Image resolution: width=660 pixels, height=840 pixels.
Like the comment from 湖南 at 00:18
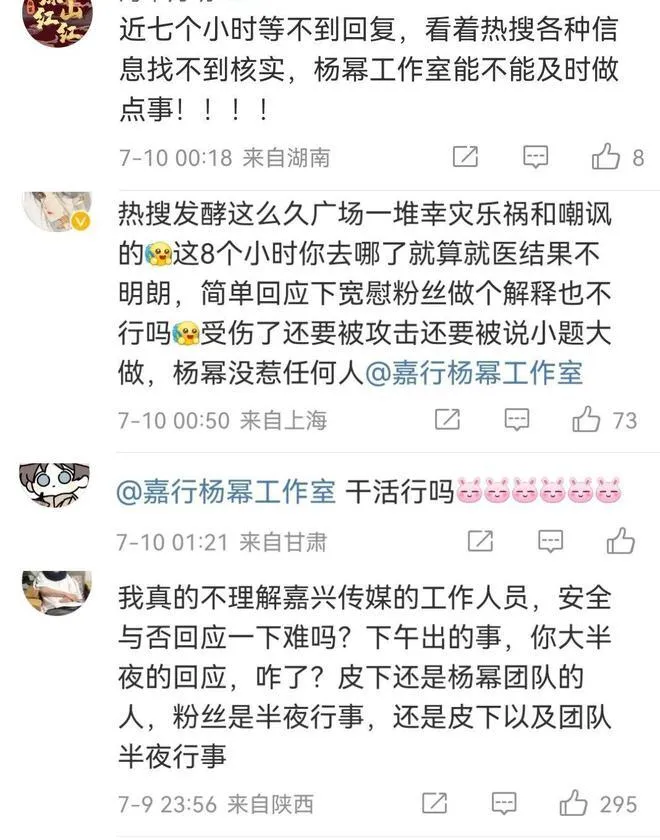coord(606,157)
